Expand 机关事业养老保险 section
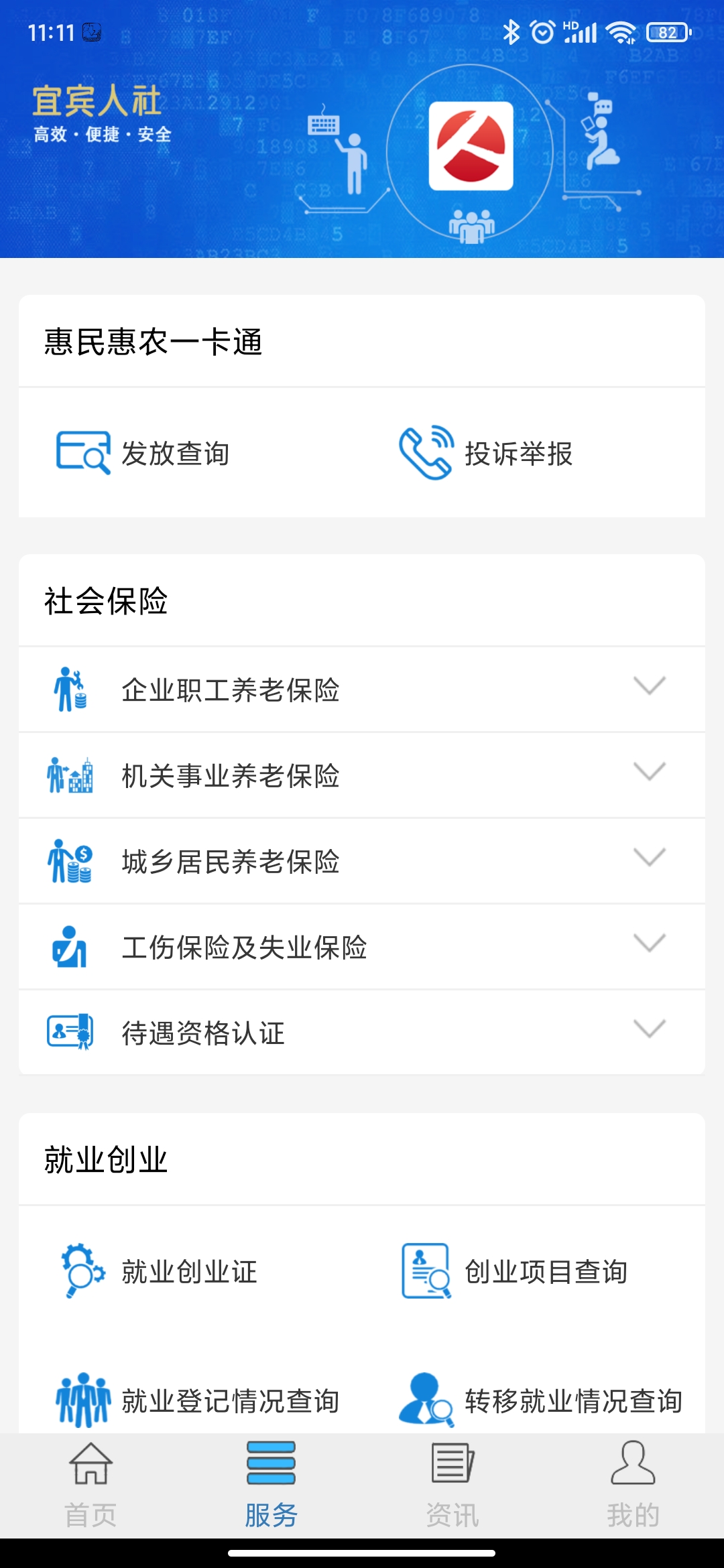Screen dimensions: 724x1568 tap(362, 775)
